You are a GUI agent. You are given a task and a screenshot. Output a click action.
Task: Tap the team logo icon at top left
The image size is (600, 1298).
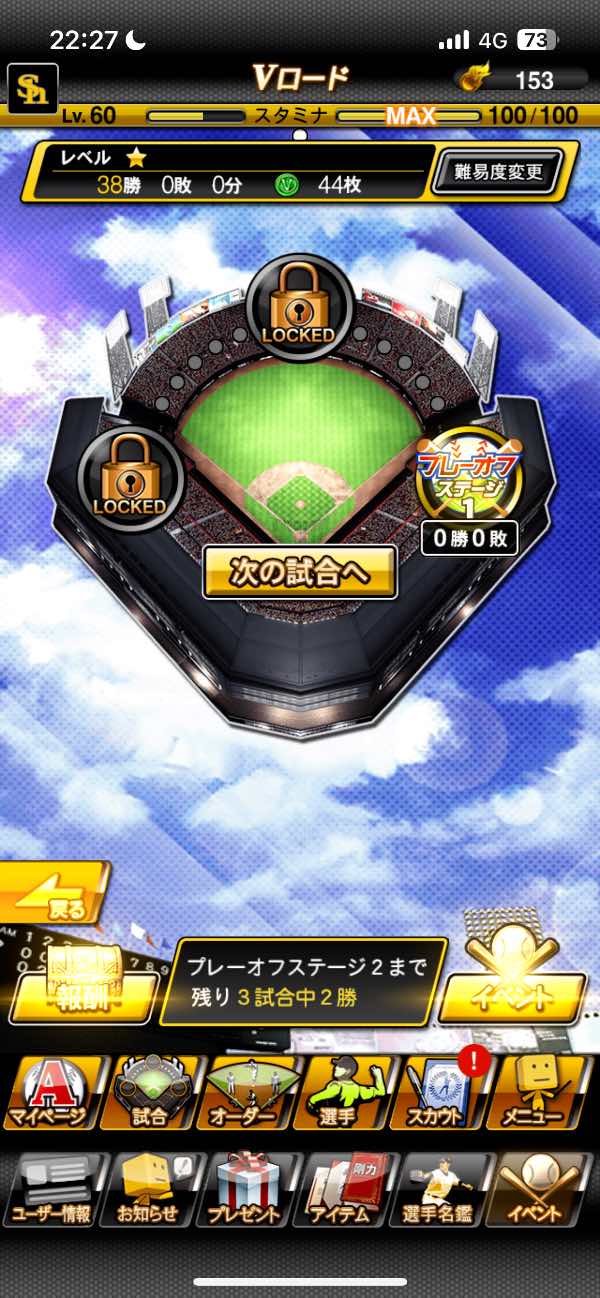pyautogui.click(x=32, y=88)
